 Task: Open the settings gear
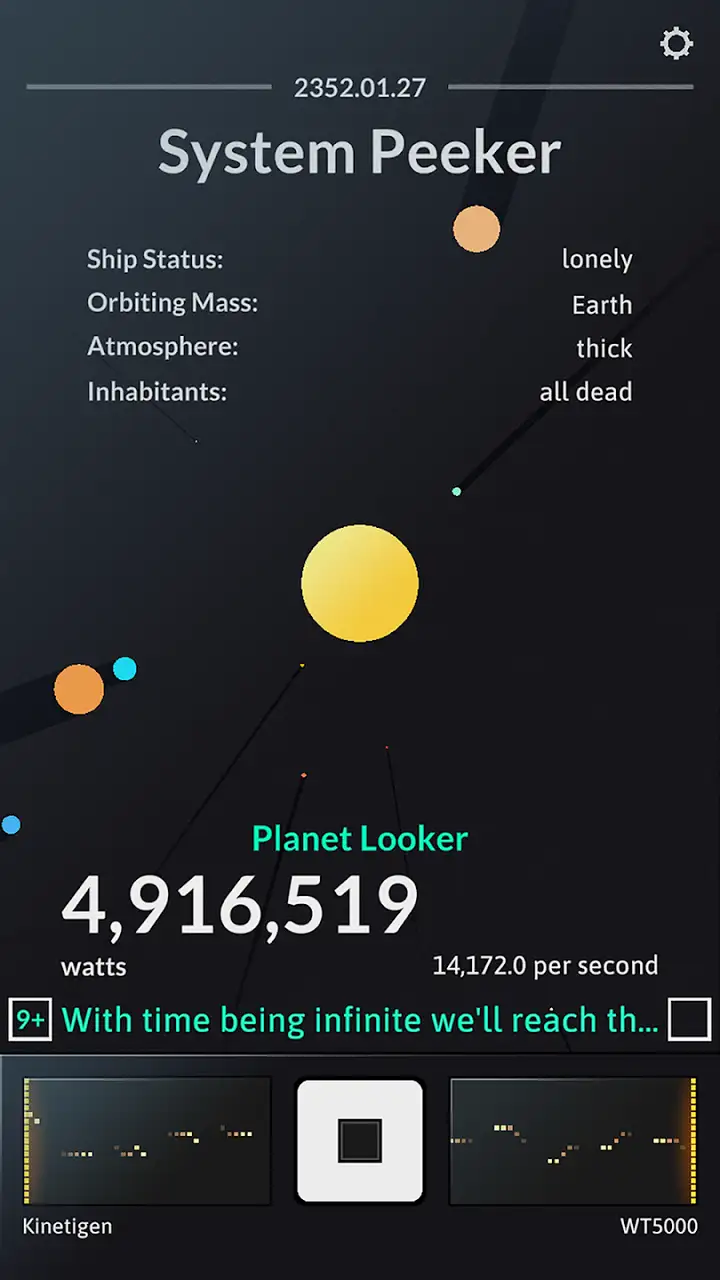tap(677, 44)
